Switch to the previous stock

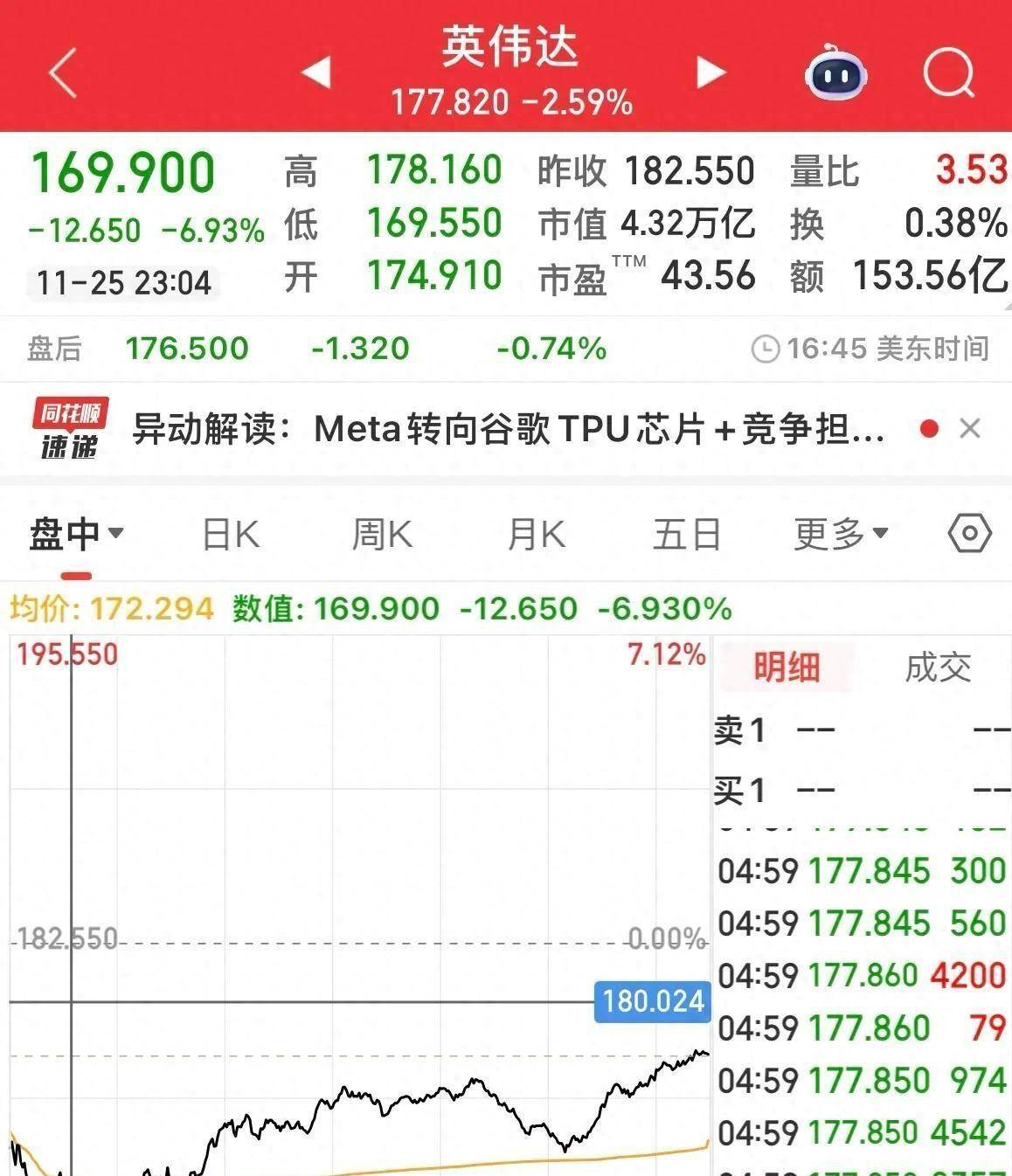(x=316, y=72)
